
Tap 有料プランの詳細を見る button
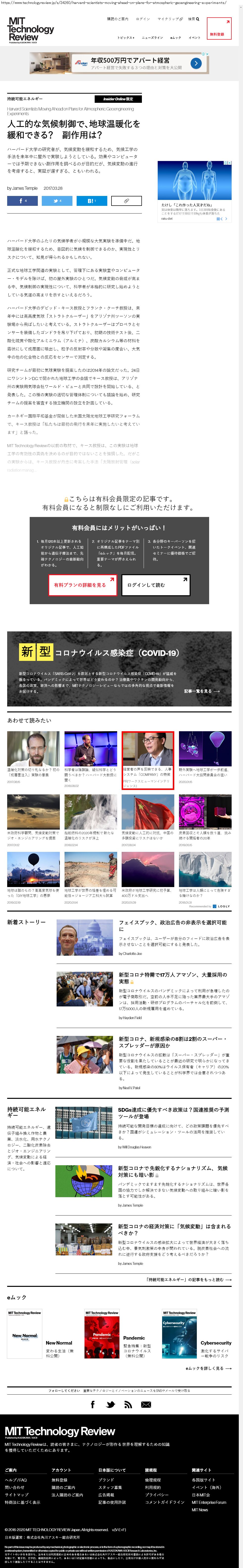[x=80, y=585]
